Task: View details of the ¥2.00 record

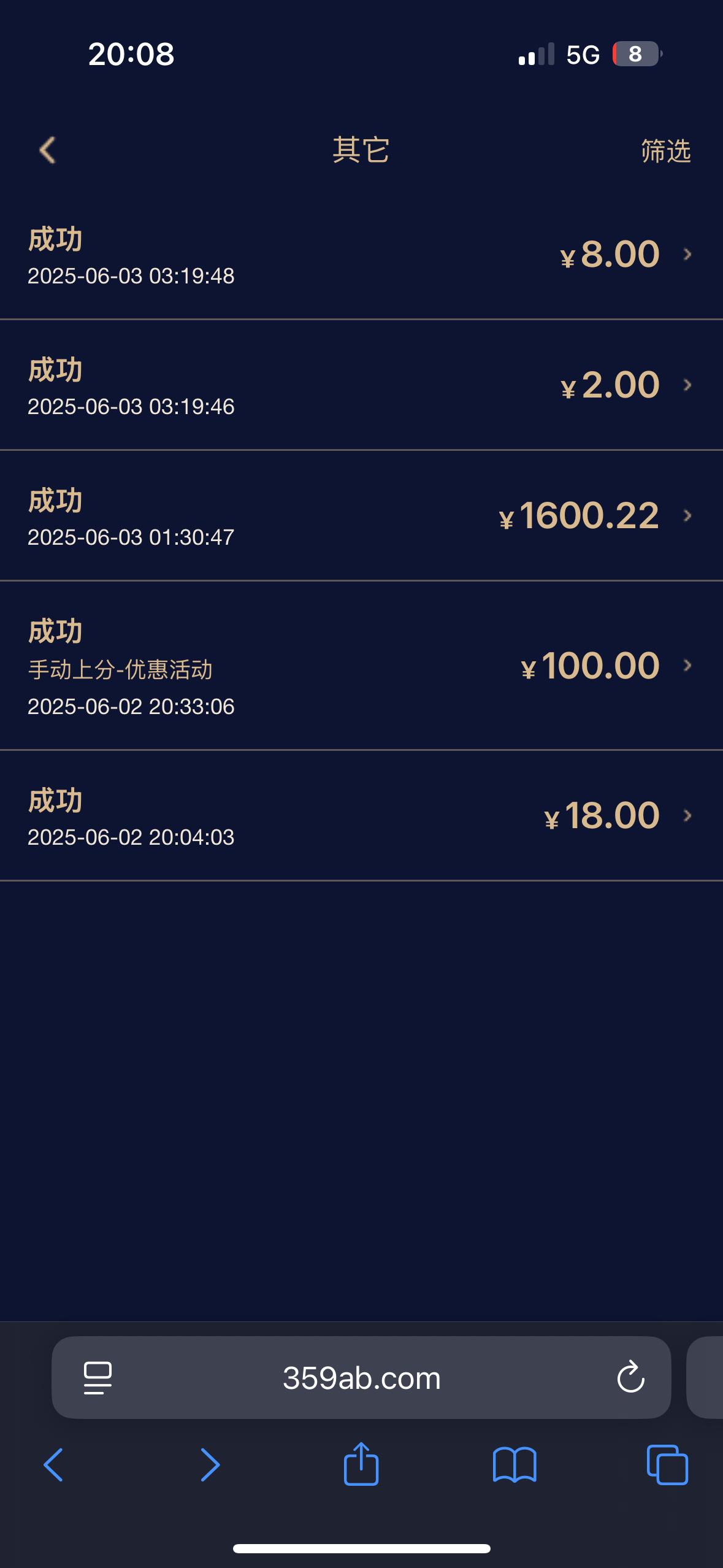Action: 361,385
